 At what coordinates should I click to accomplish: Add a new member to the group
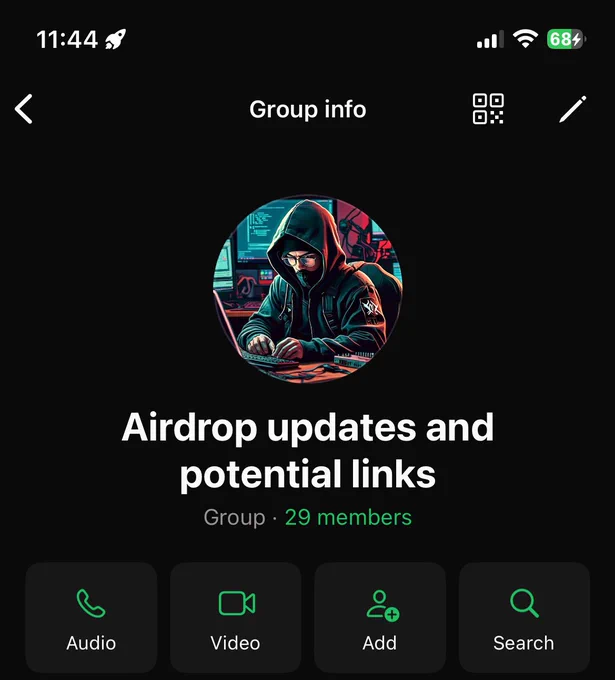click(380, 618)
